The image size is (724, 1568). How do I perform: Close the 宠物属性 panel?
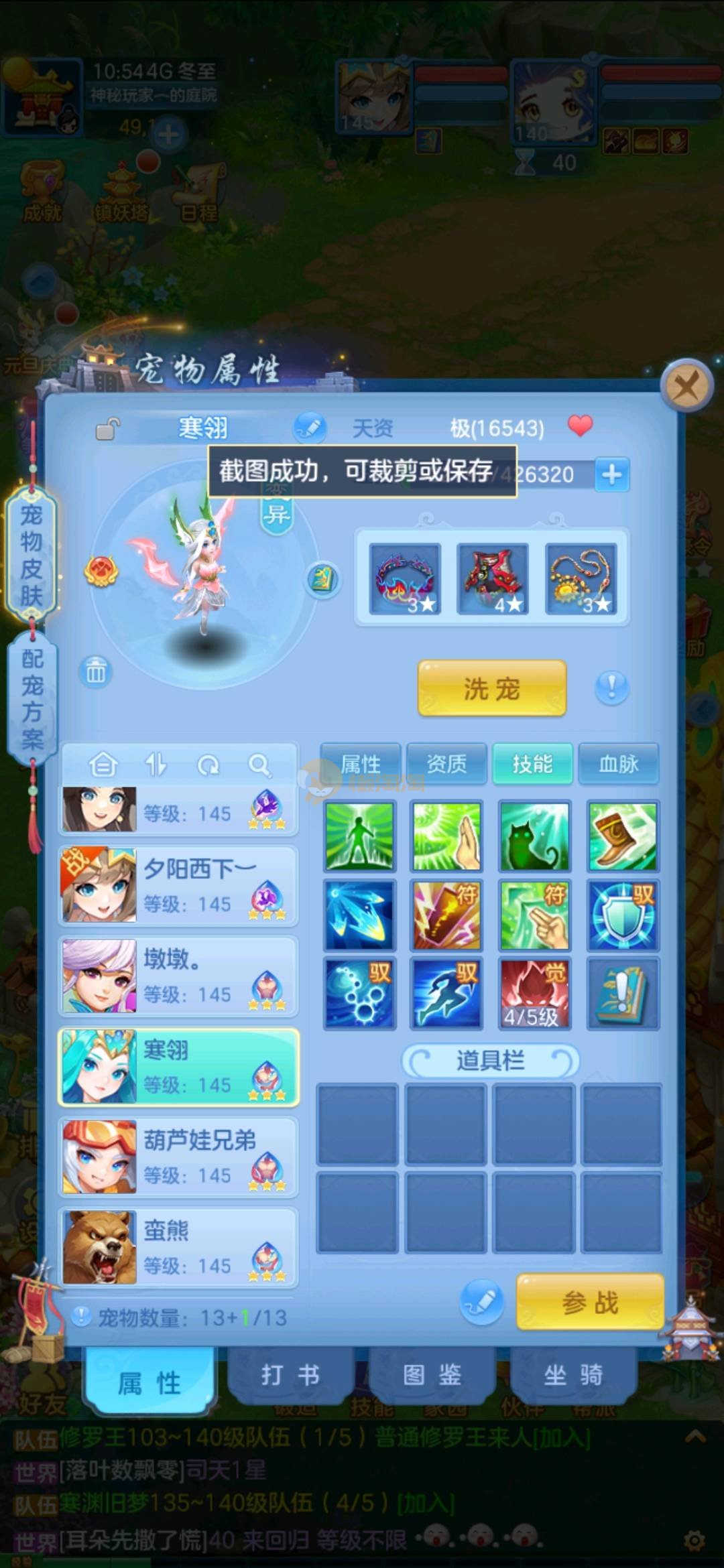coord(686,386)
